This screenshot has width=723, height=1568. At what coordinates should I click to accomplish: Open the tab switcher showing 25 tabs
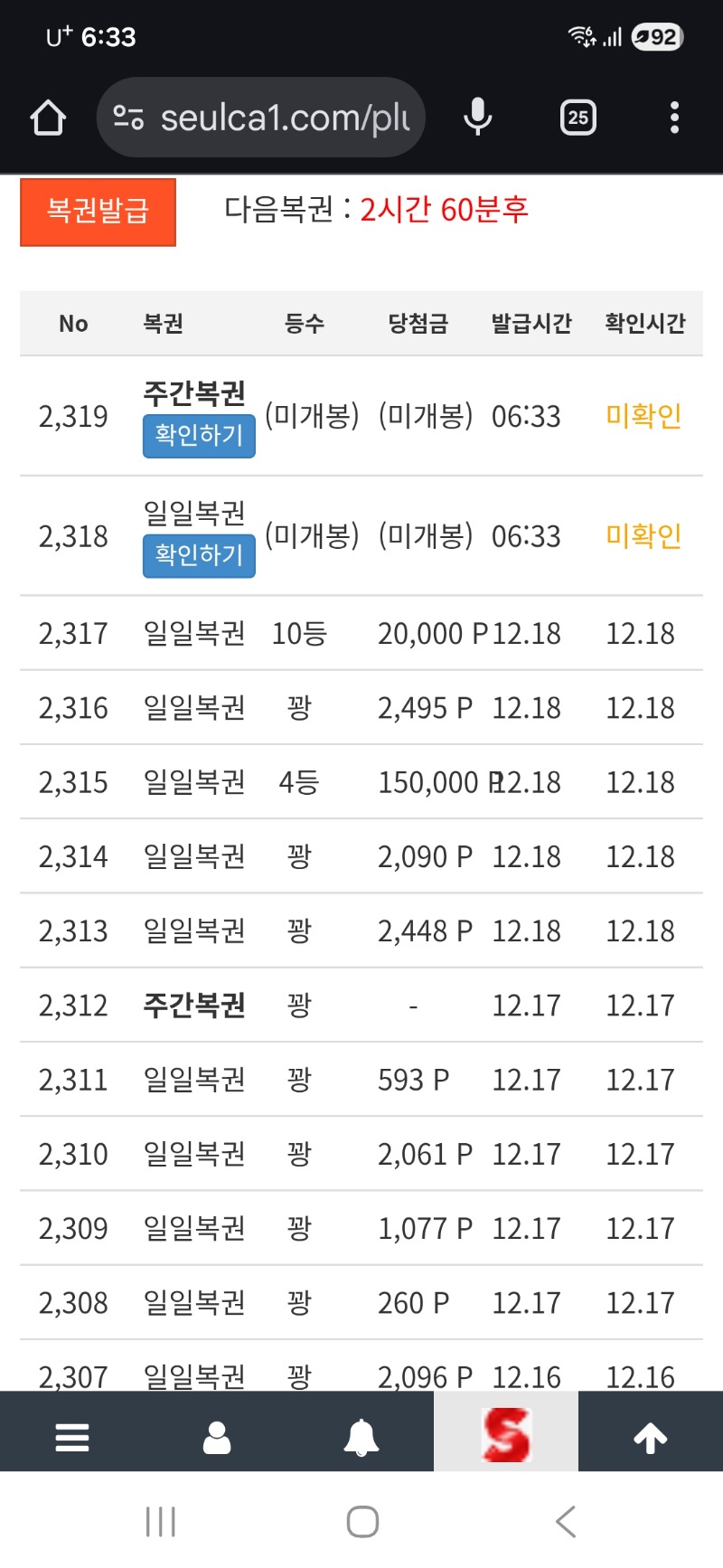[x=578, y=118]
